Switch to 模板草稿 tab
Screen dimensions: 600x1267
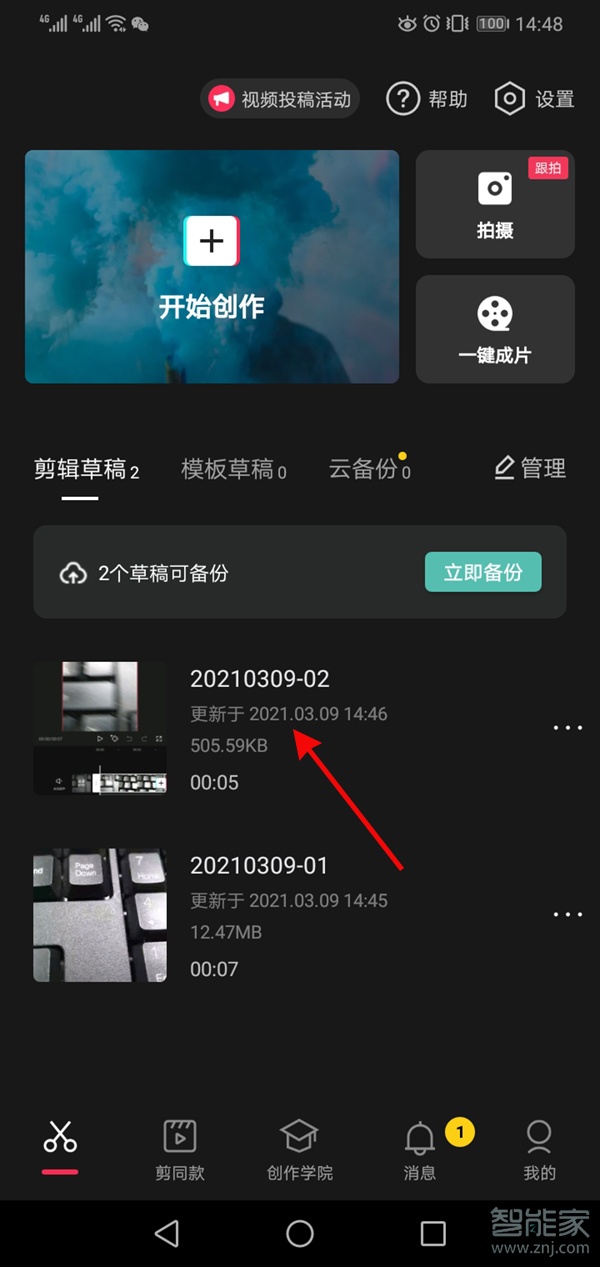233,469
